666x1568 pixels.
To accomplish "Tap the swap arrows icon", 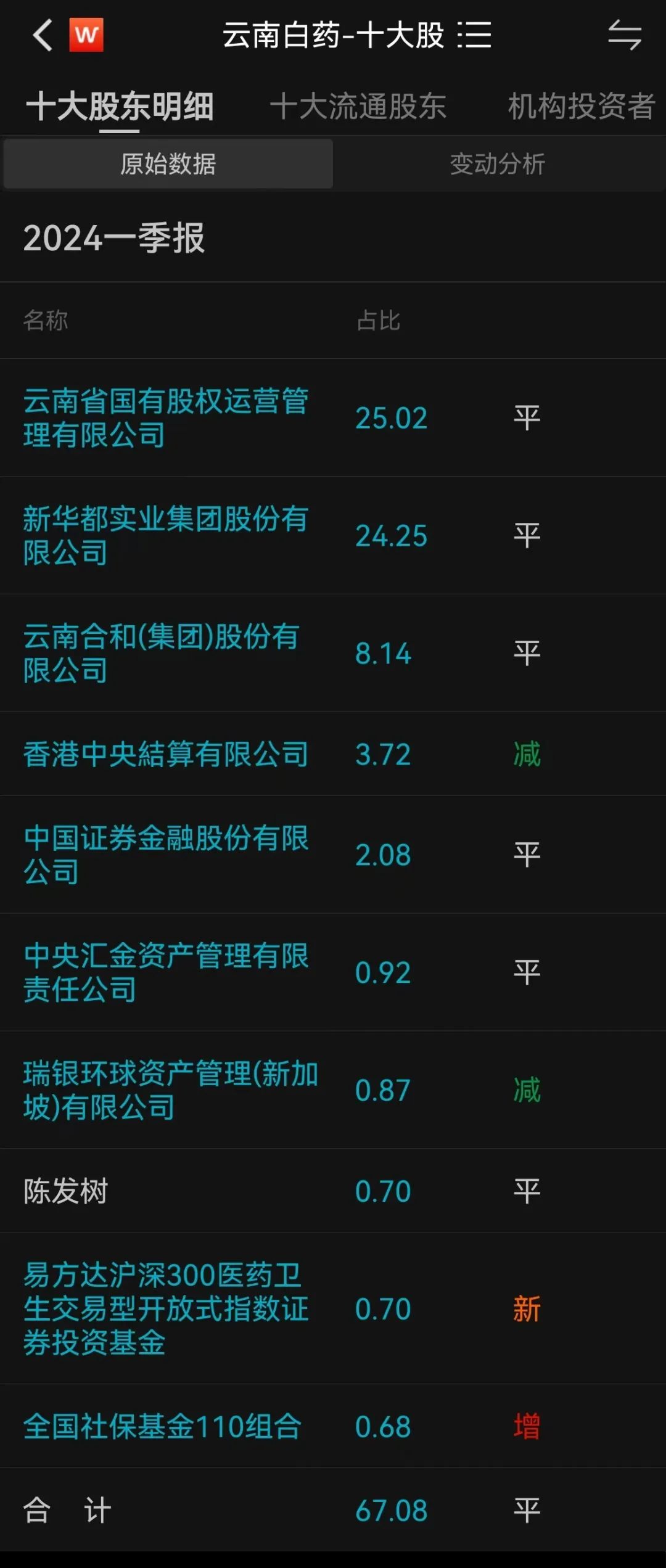I will point(624,35).
